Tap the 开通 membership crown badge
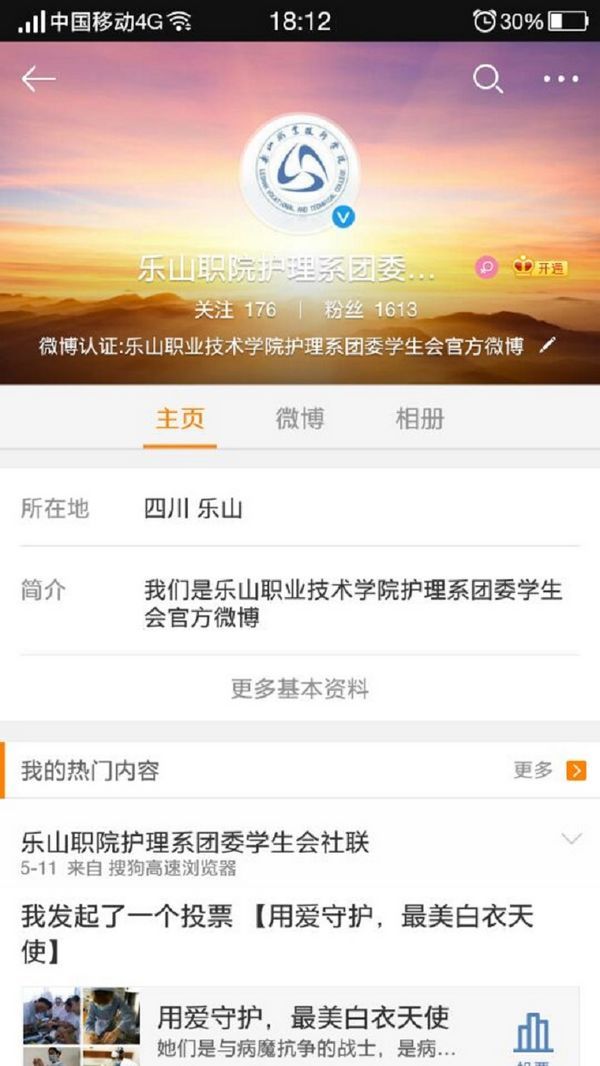This screenshot has width=600, height=1066. [540, 267]
